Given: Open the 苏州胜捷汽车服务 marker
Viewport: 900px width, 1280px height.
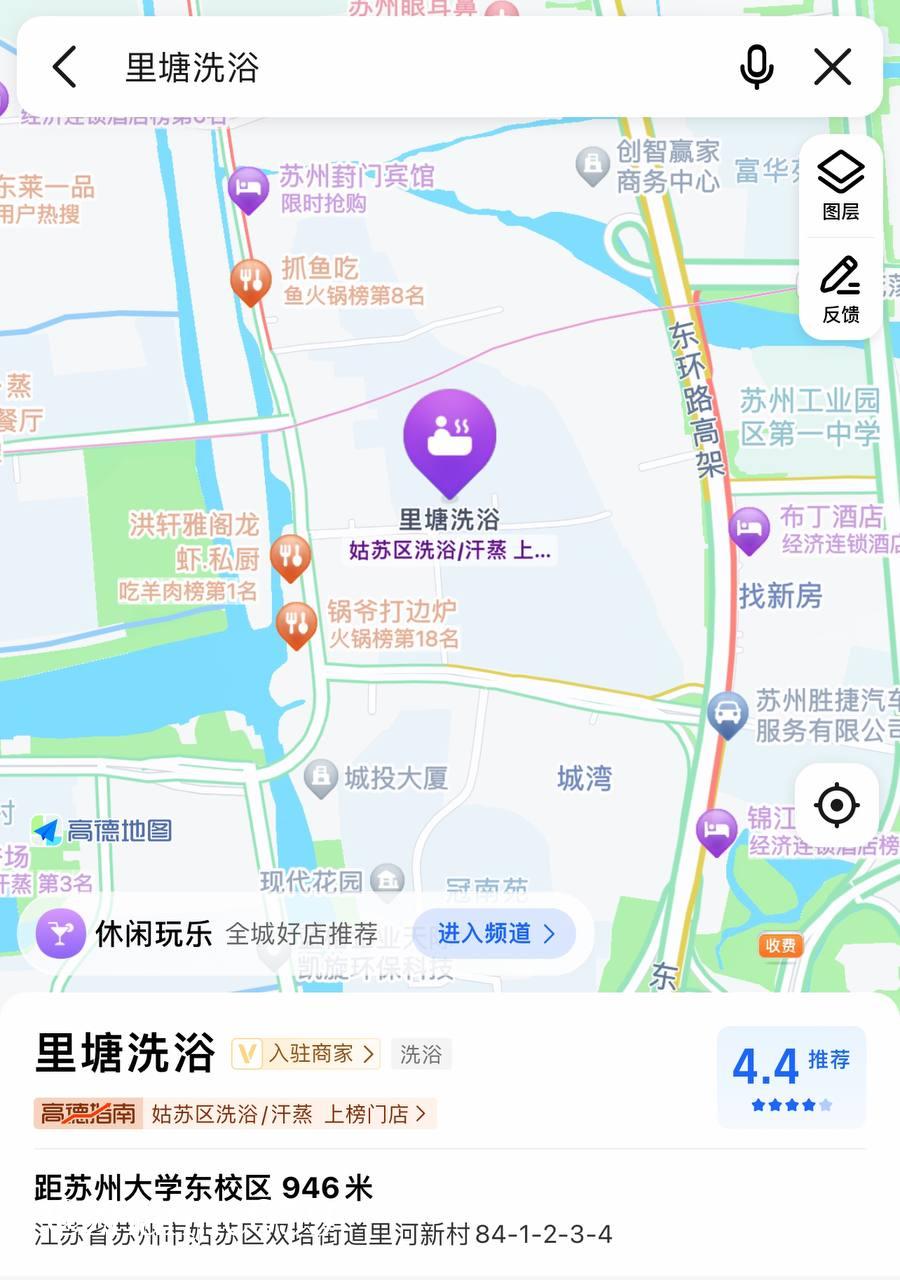Looking at the screenshot, I should [x=727, y=713].
